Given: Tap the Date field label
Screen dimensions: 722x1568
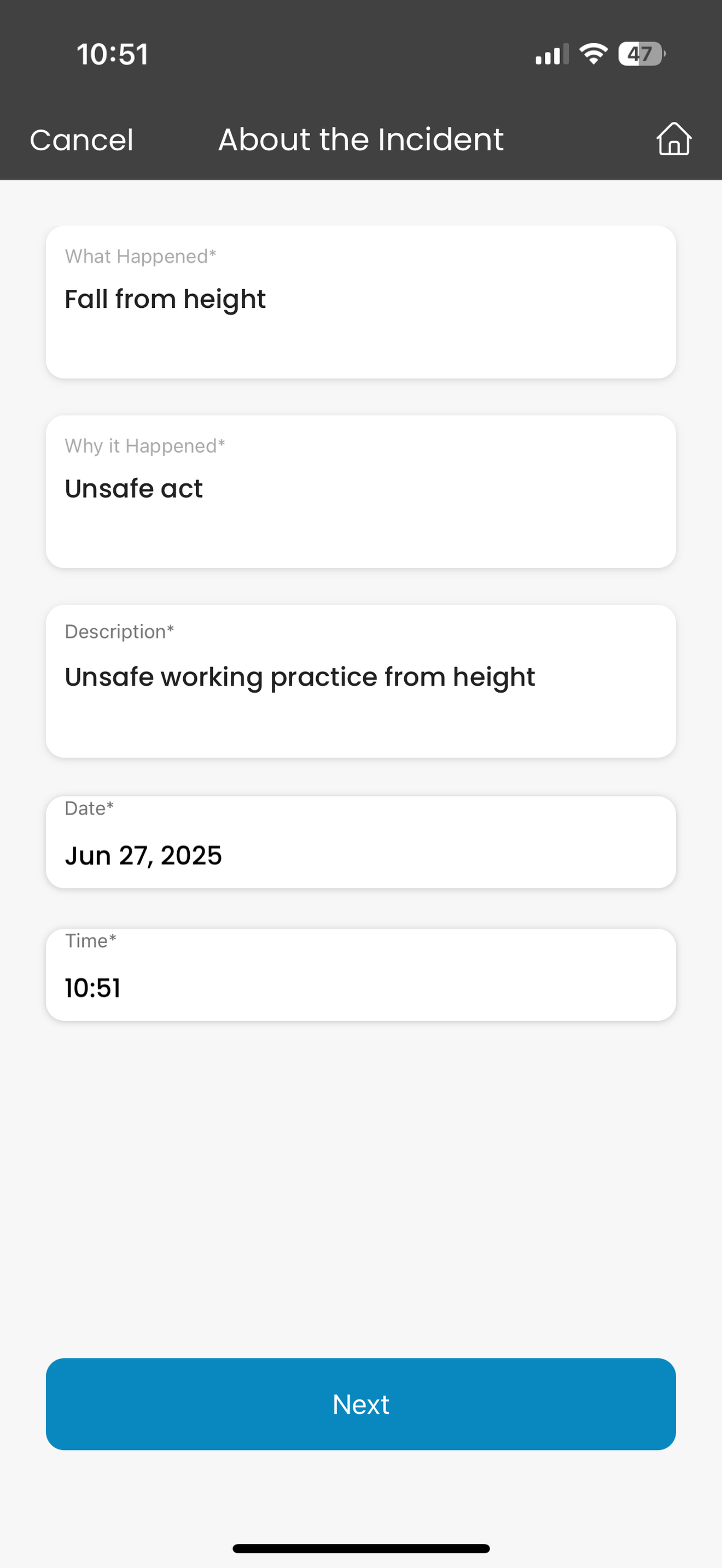Looking at the screenshot, I should click(x=89, y=808).
